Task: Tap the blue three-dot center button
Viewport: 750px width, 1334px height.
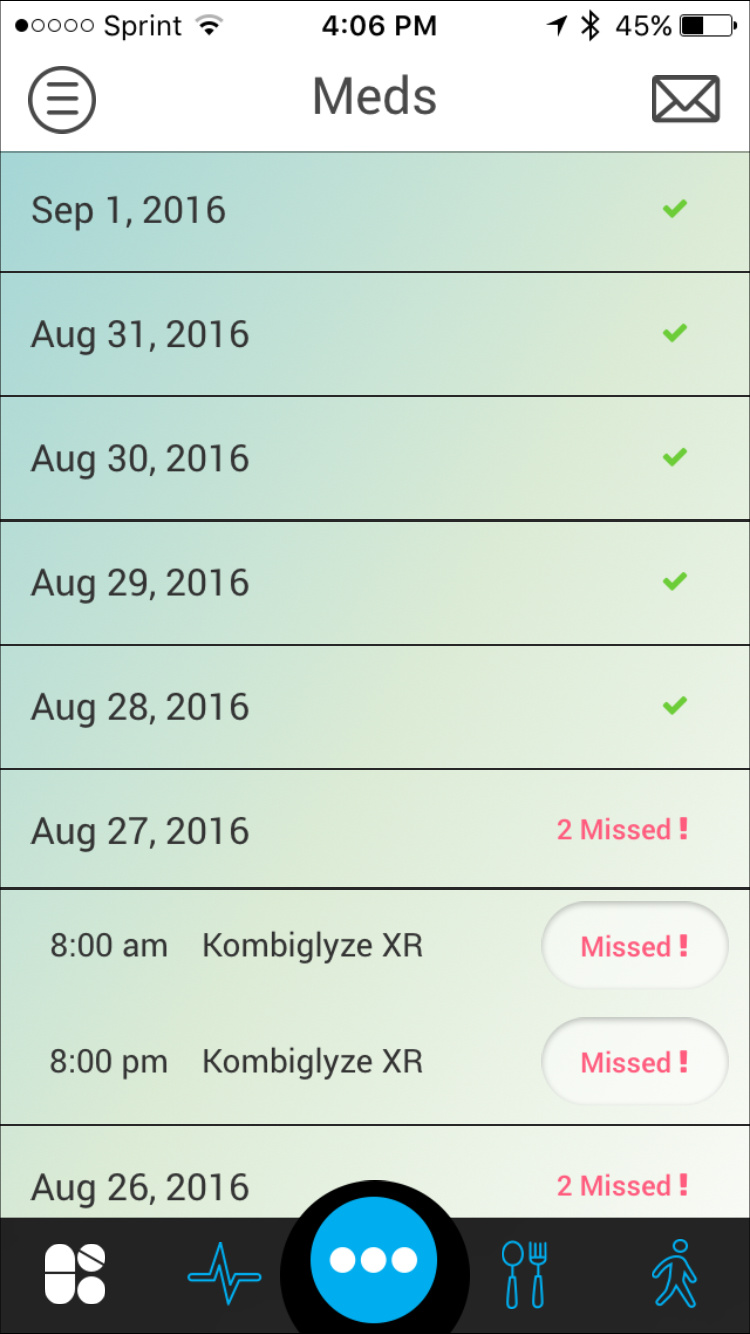Action: 374,1260
